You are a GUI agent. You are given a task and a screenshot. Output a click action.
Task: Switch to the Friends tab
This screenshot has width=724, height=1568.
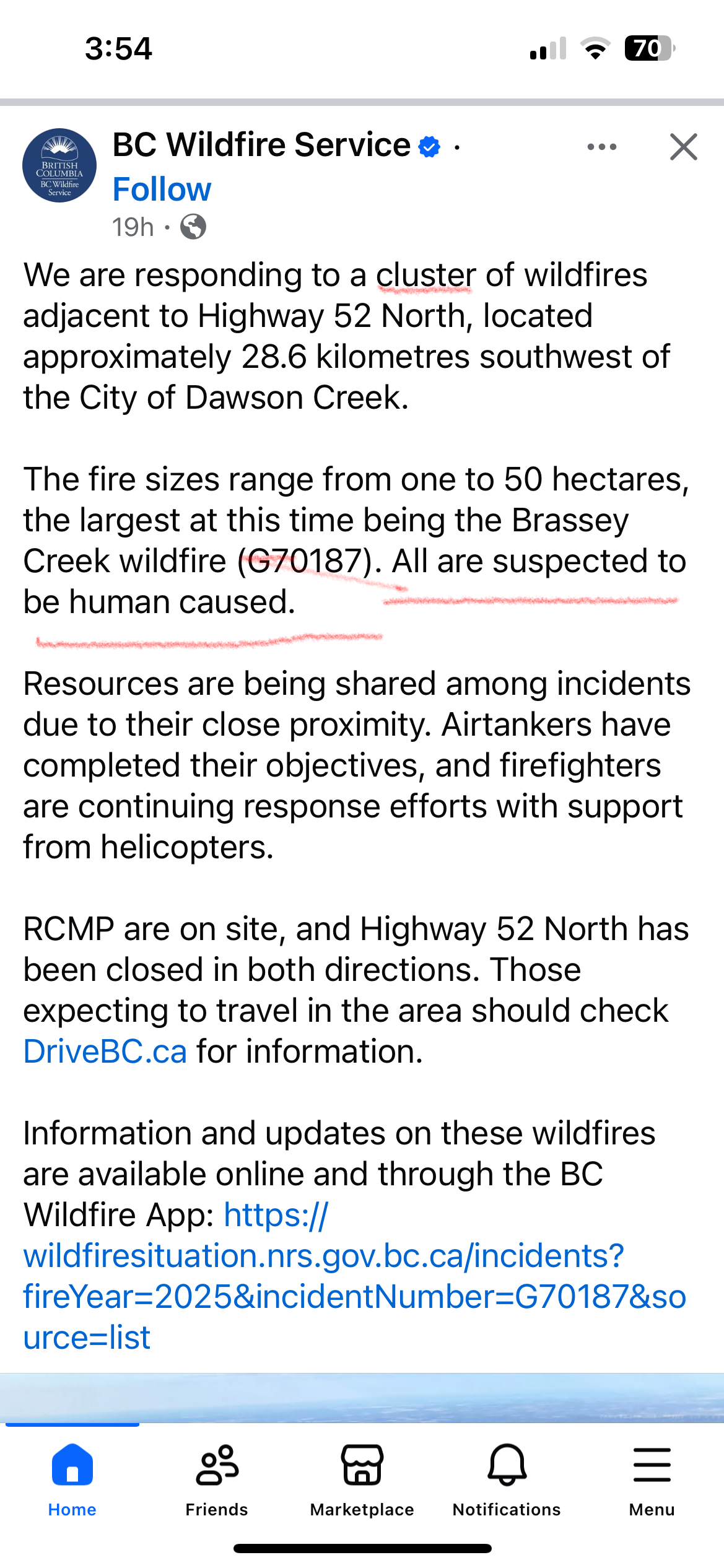click(x=217, y=1480)
